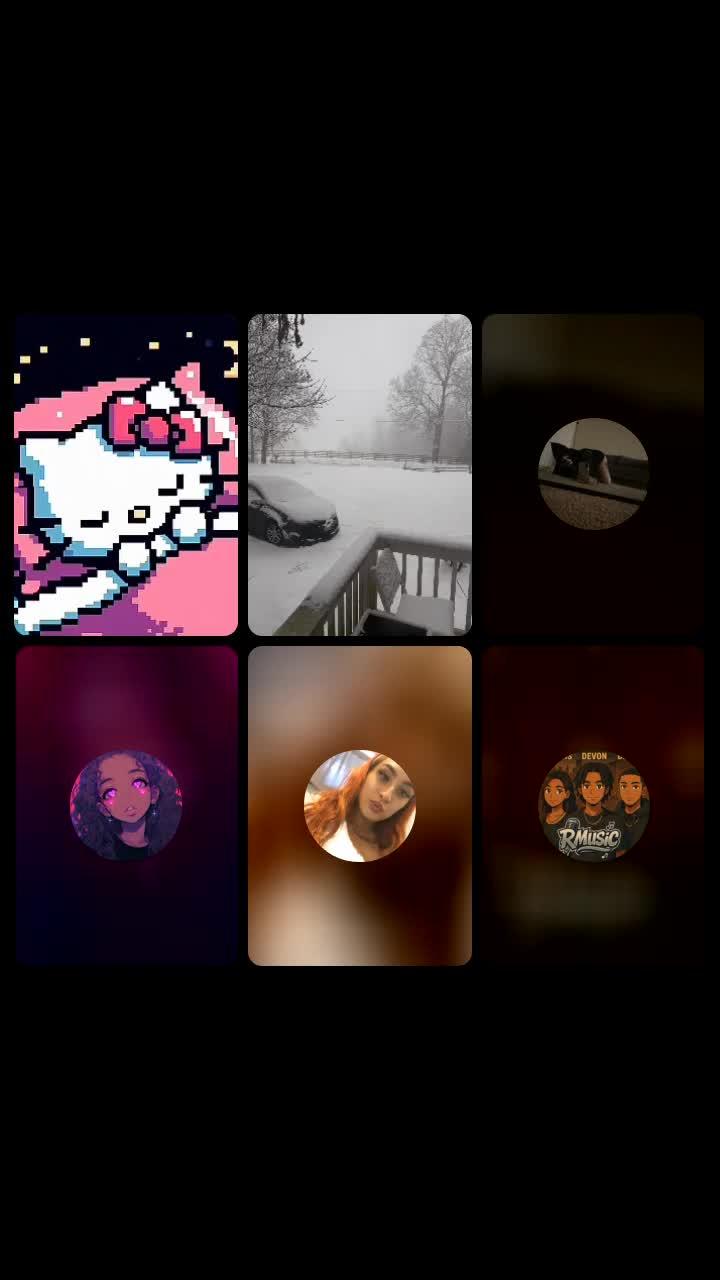Tap the tile with couch photo avatar

click(593, 474)
